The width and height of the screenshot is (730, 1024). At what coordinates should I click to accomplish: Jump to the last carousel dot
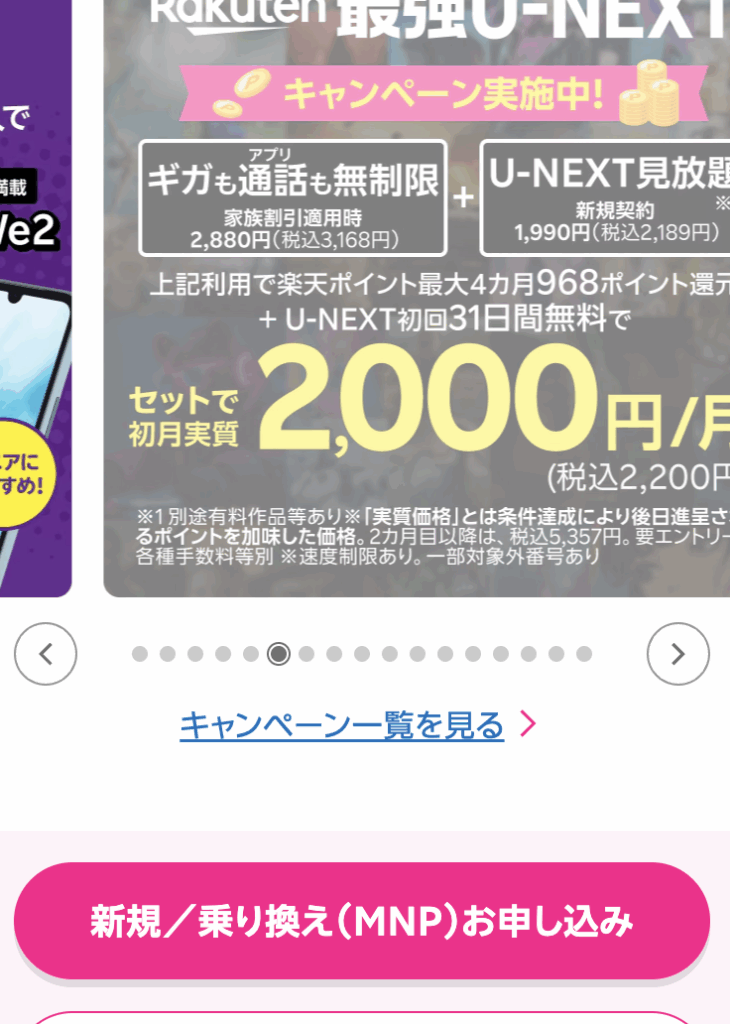coord(584,654)
